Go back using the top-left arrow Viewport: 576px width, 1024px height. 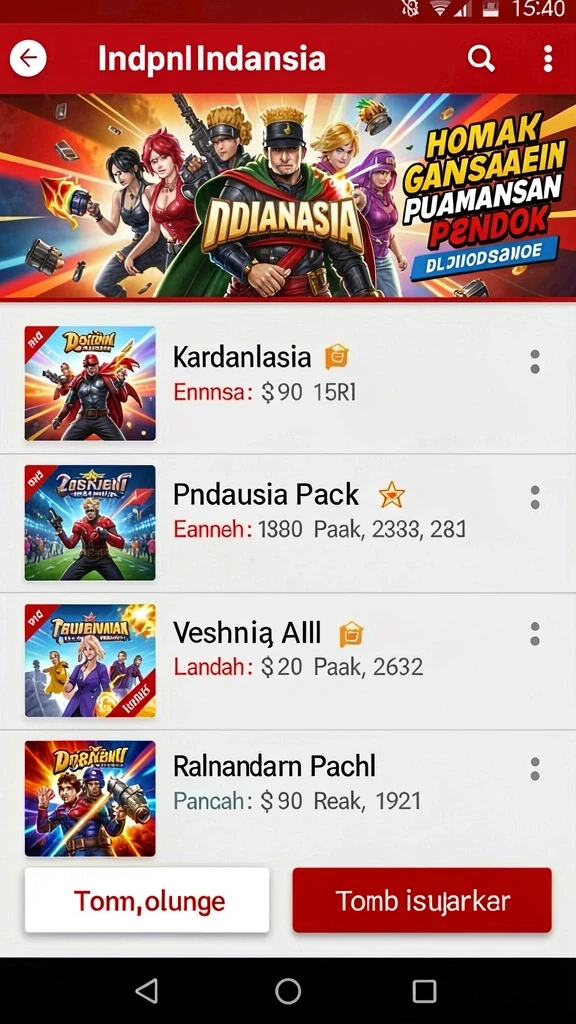[28, 59]
